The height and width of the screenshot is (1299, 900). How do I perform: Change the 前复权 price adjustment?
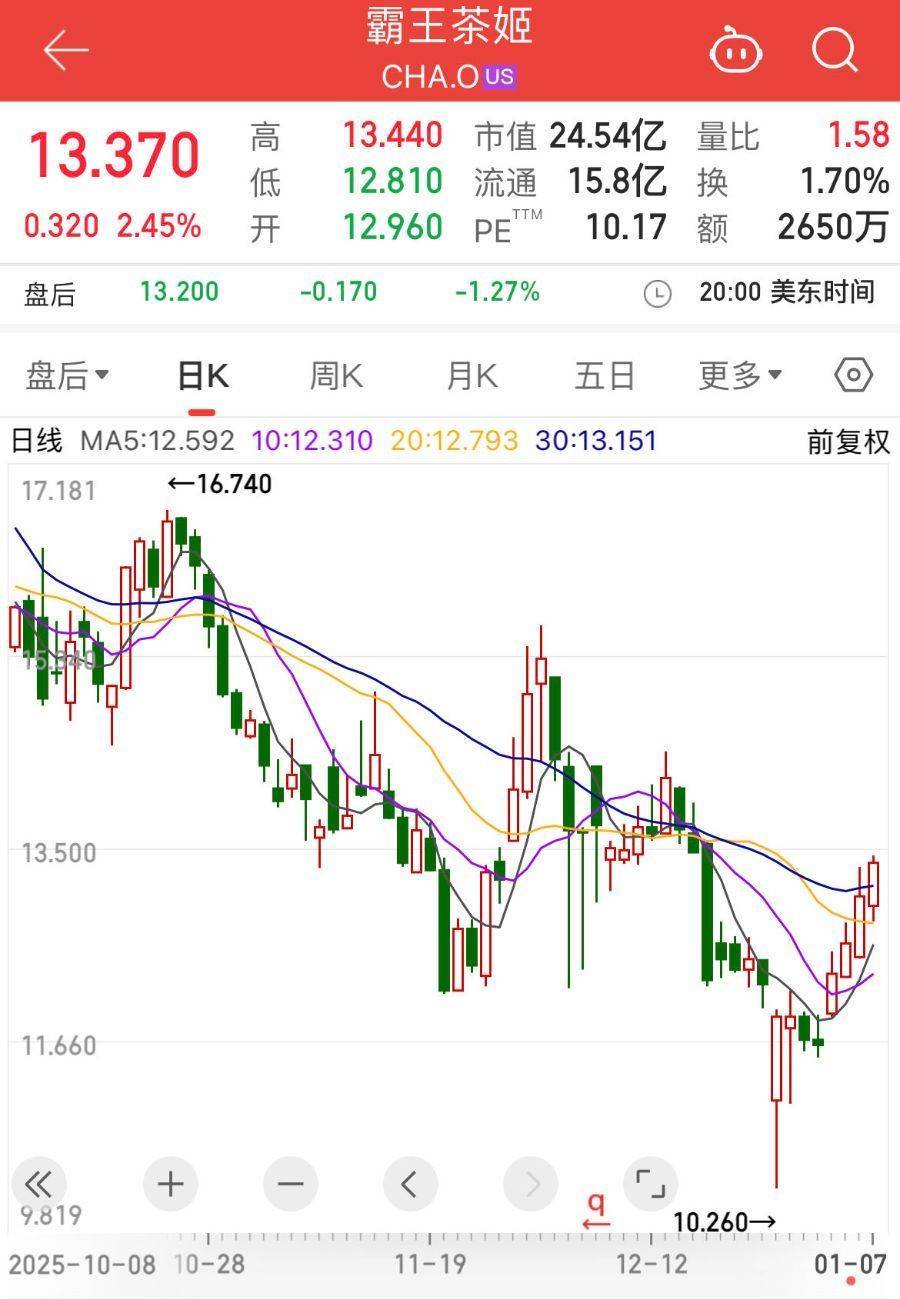pos(848,441)
